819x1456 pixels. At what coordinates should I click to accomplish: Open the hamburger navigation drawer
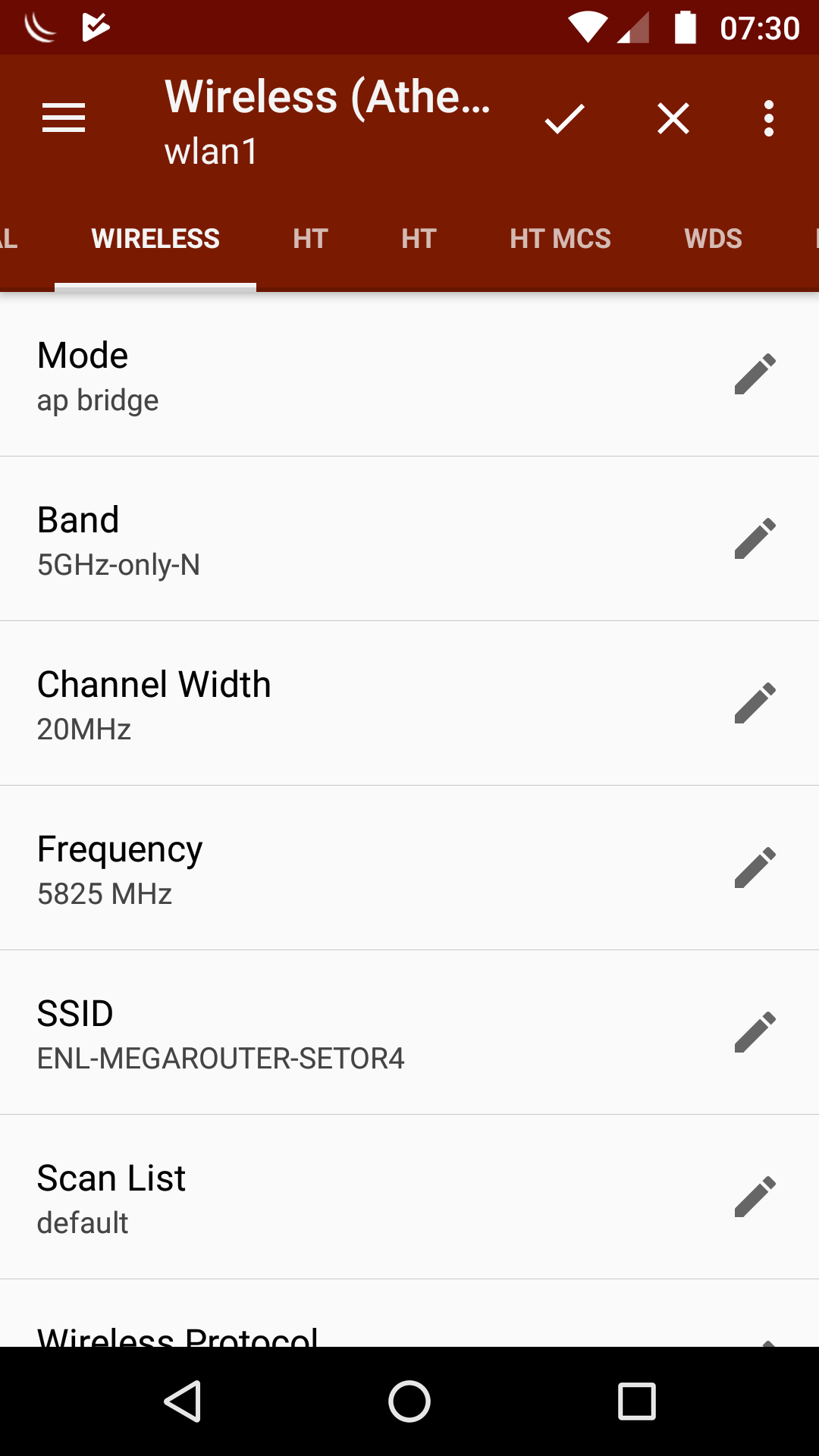(64, 118)
